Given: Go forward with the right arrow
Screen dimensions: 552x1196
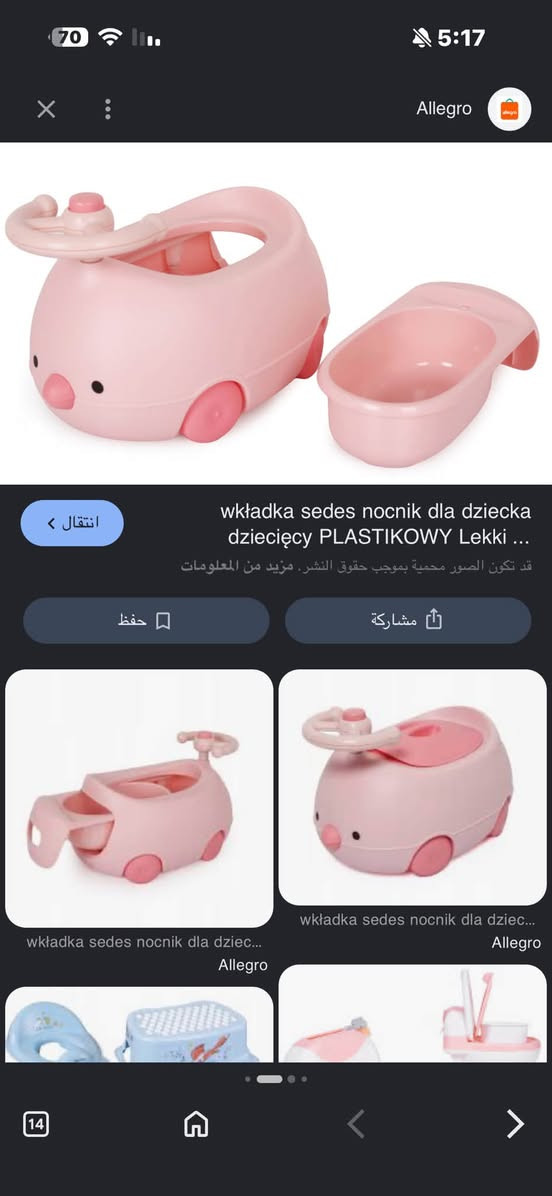Looking at the screenshot, I should click(x=515, y=1124).
